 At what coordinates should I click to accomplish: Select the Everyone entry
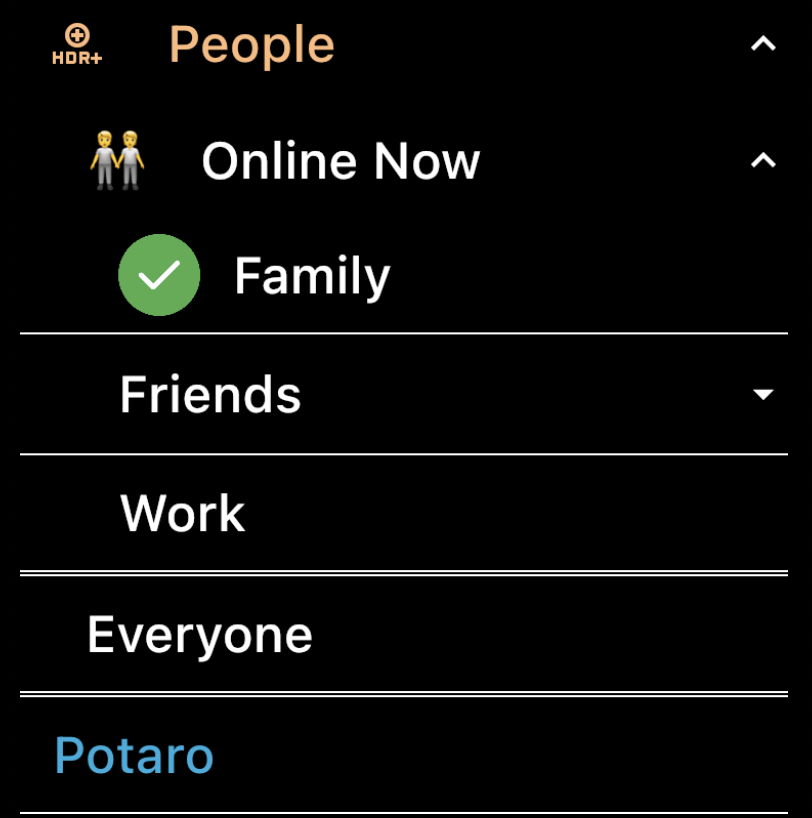[199, 633]
